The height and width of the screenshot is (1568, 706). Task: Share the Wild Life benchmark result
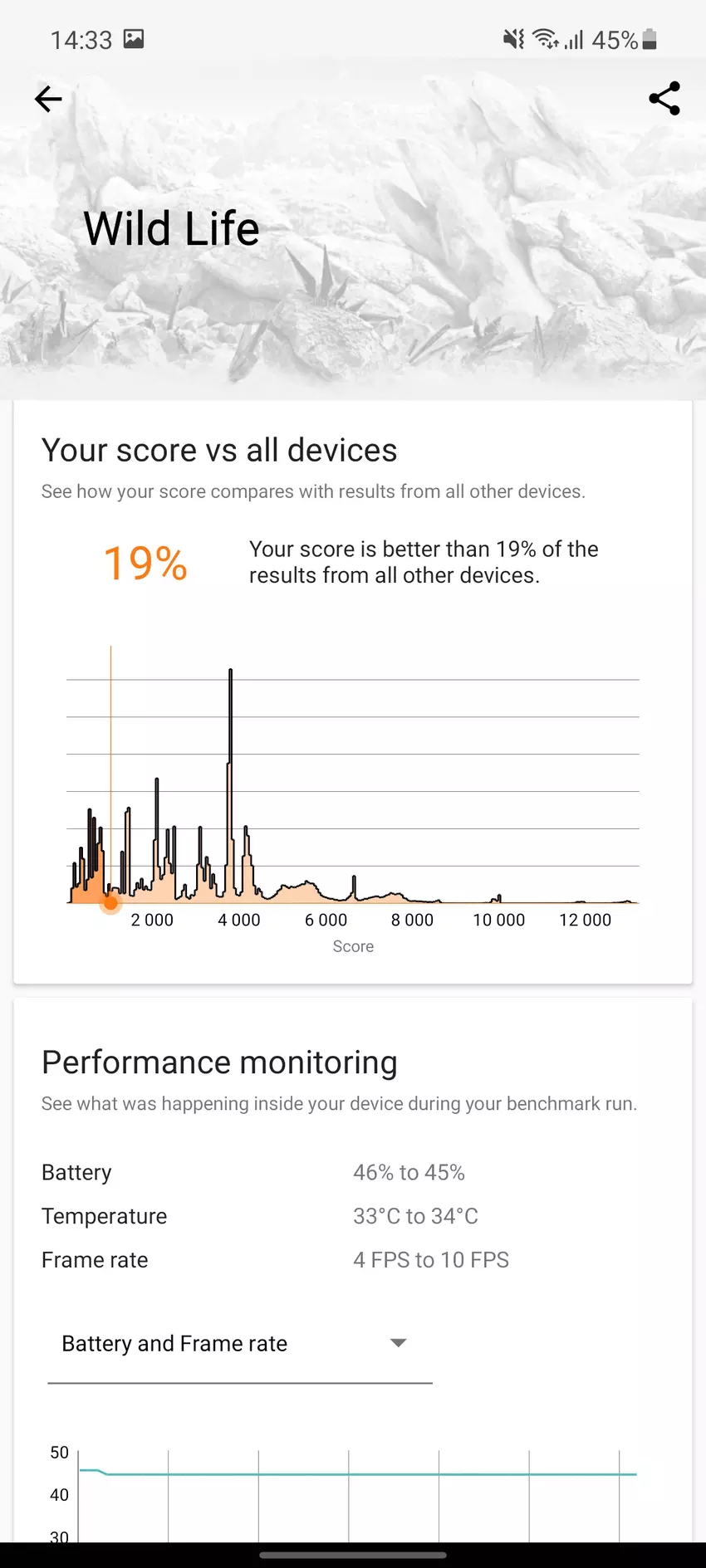click(x=664, y=99)
